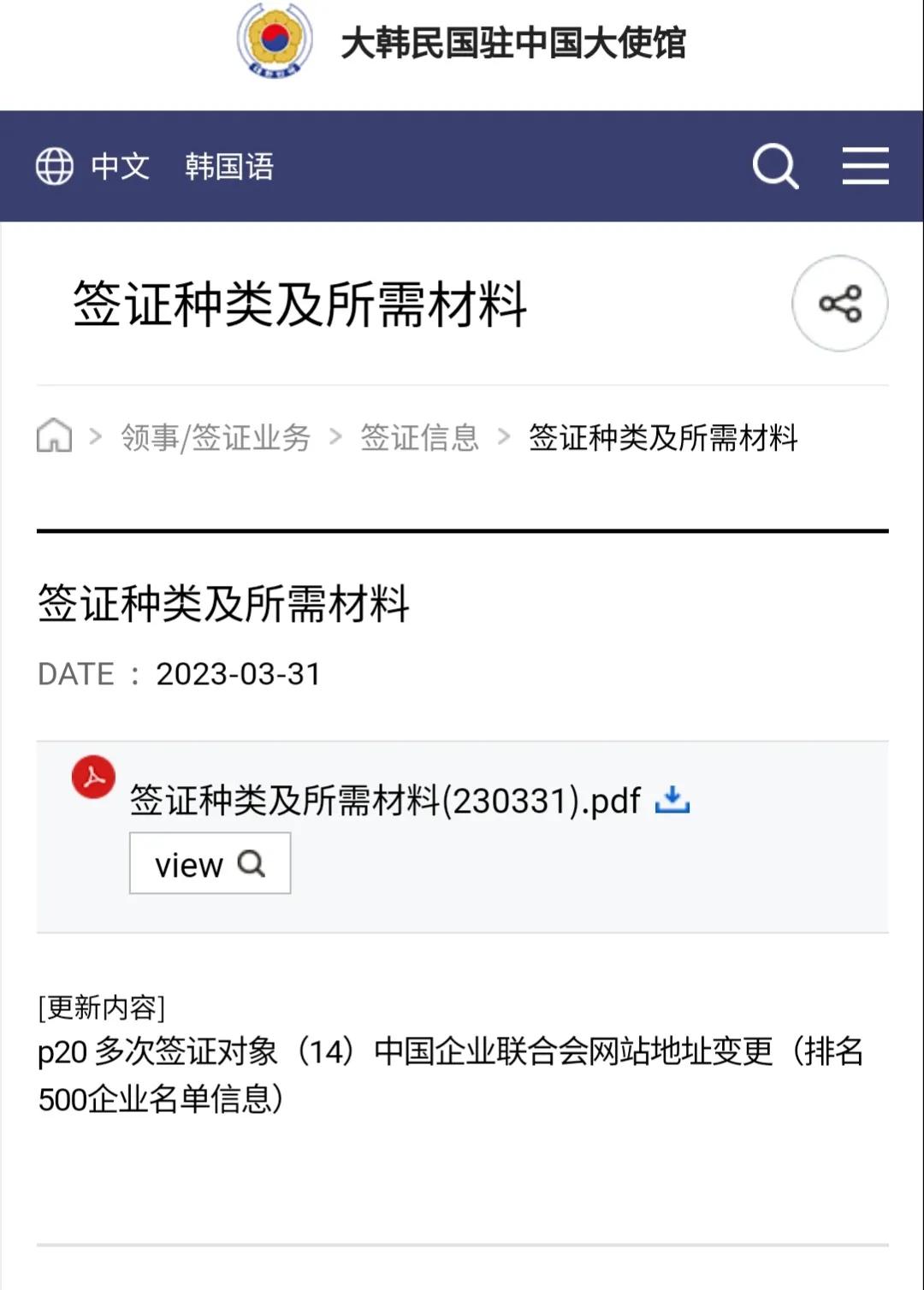The image size is (924, 1290).
Task: Click the globe language icon
Action: pos(54,165)
